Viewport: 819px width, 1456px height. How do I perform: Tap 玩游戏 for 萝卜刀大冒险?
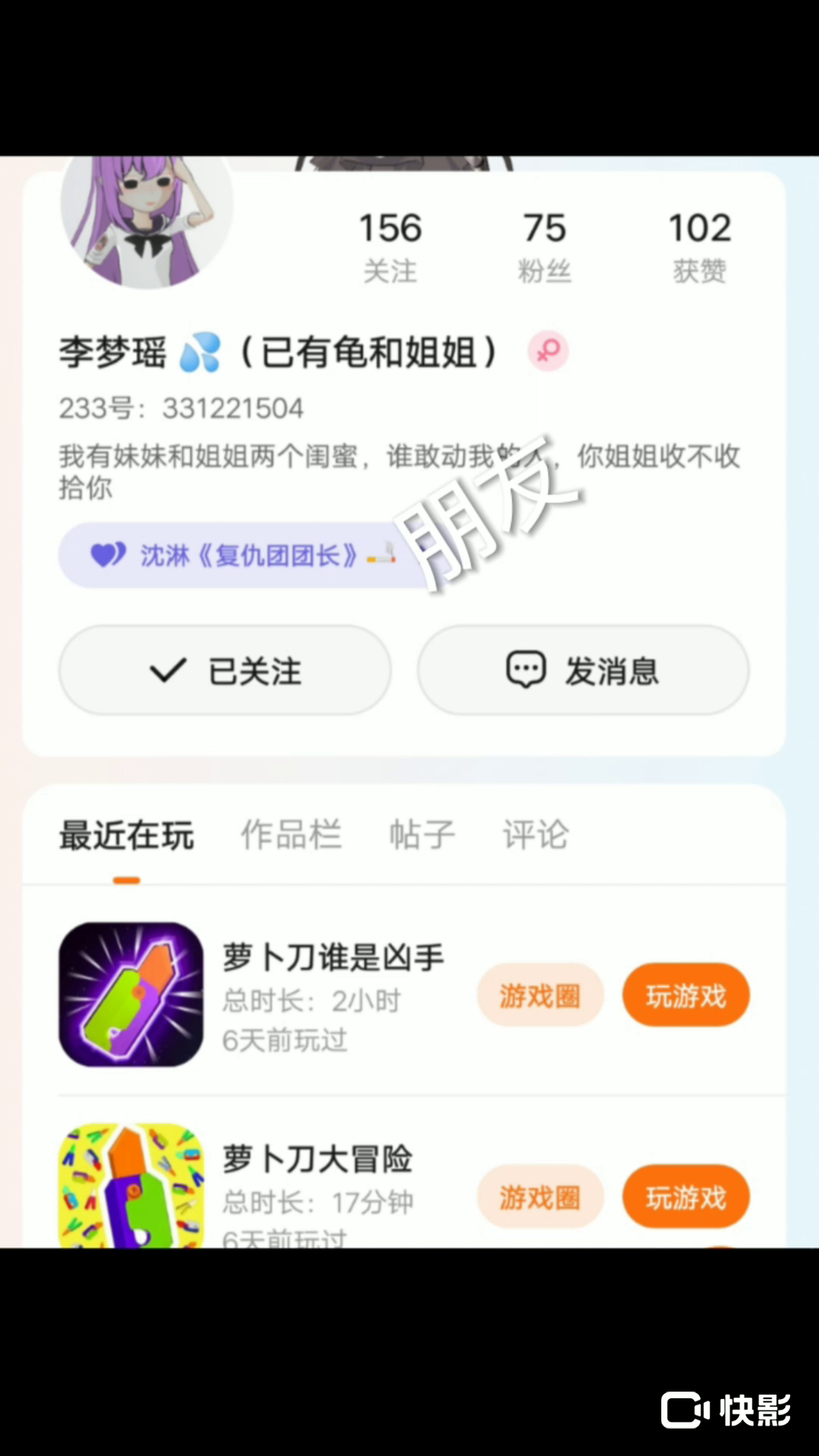(686, 1197)
